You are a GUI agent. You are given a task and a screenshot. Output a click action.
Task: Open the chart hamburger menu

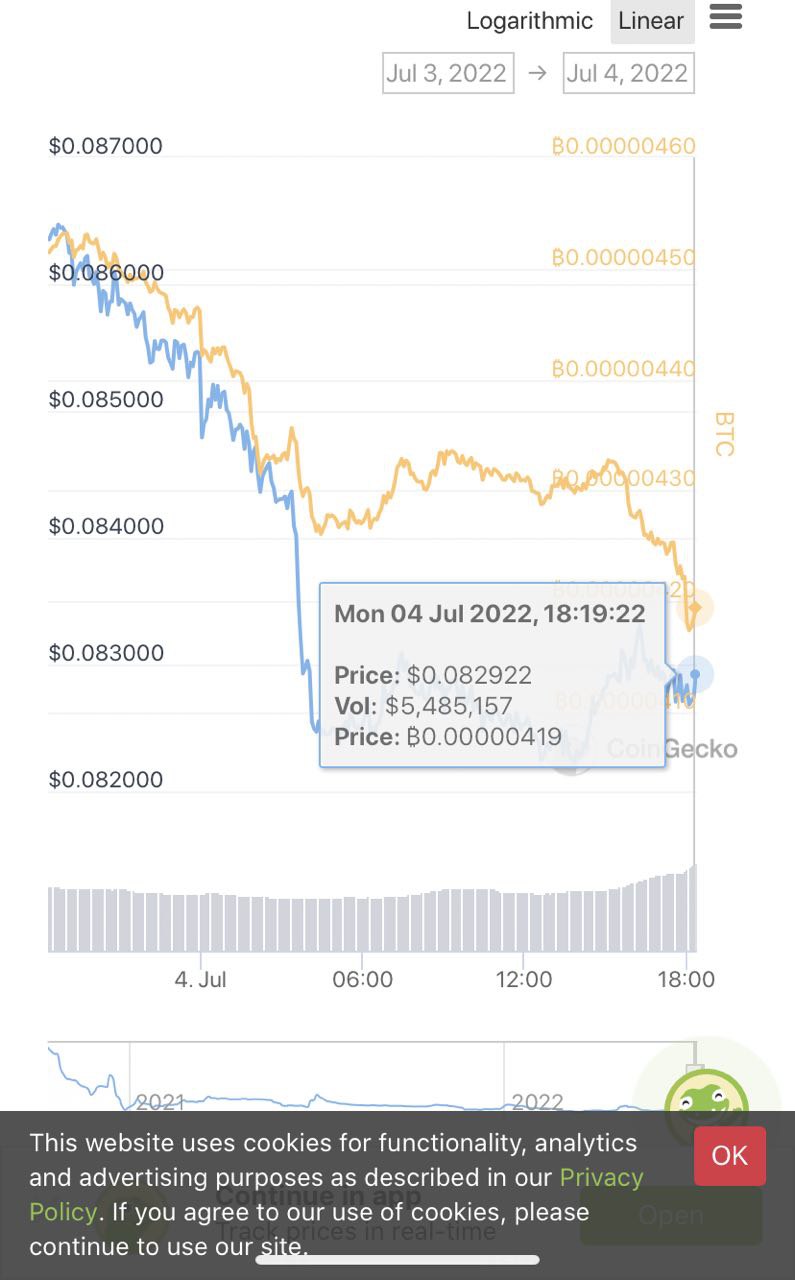tap(726, 17)
